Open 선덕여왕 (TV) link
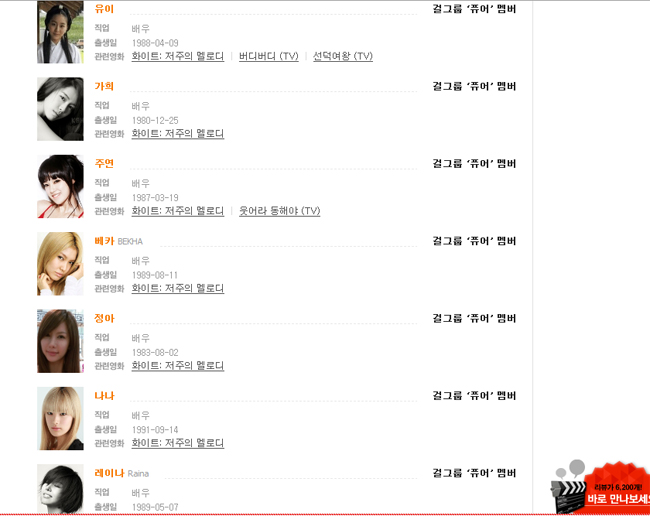 [342, 56]
